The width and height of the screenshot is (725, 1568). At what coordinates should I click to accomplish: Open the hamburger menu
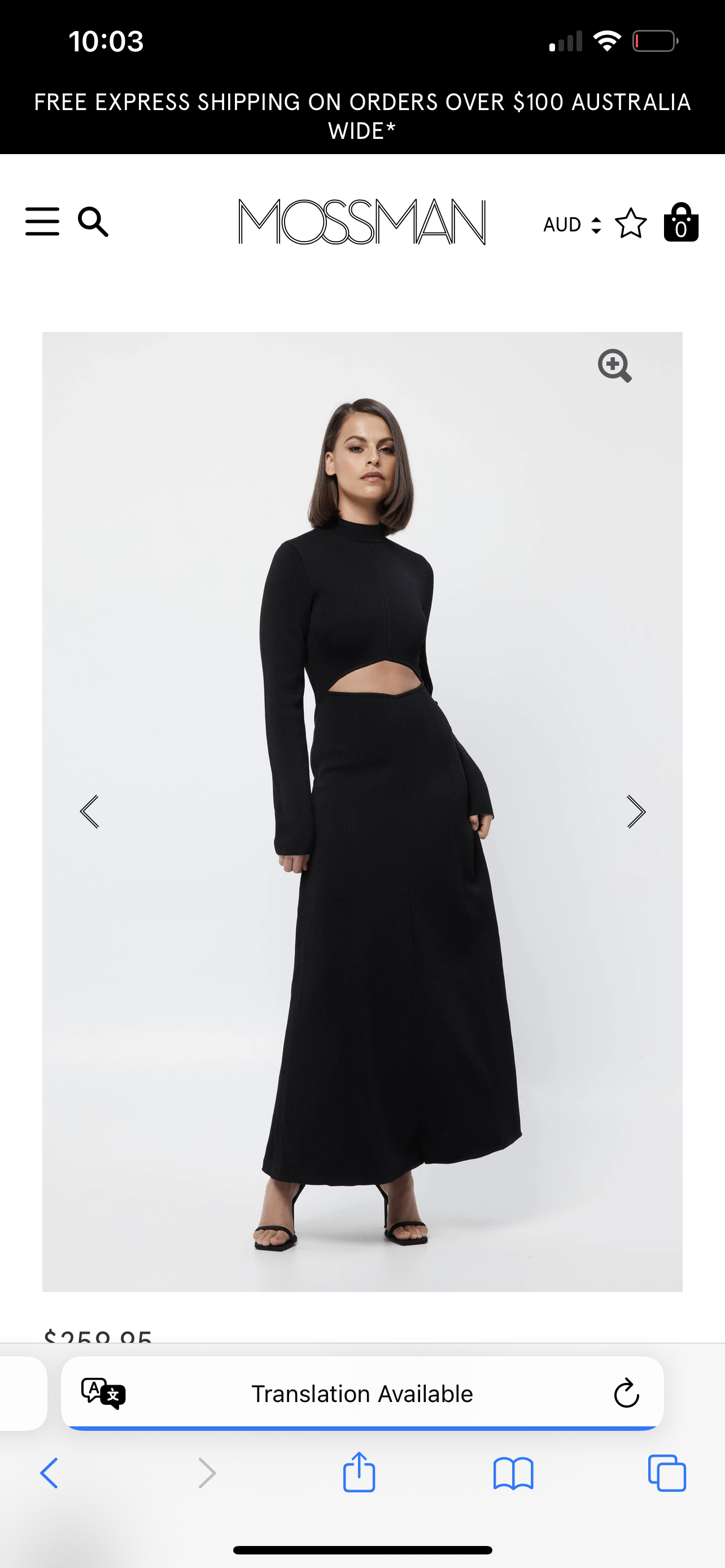point(42,221)
